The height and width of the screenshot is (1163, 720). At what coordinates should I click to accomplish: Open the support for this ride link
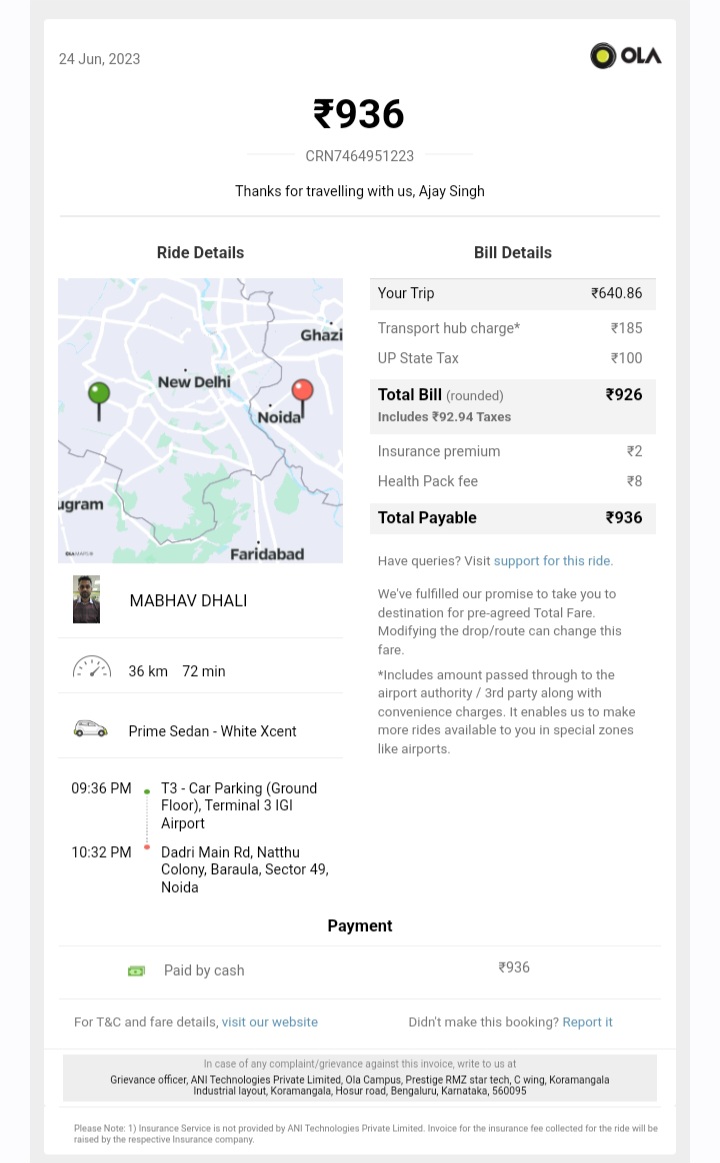553,561
